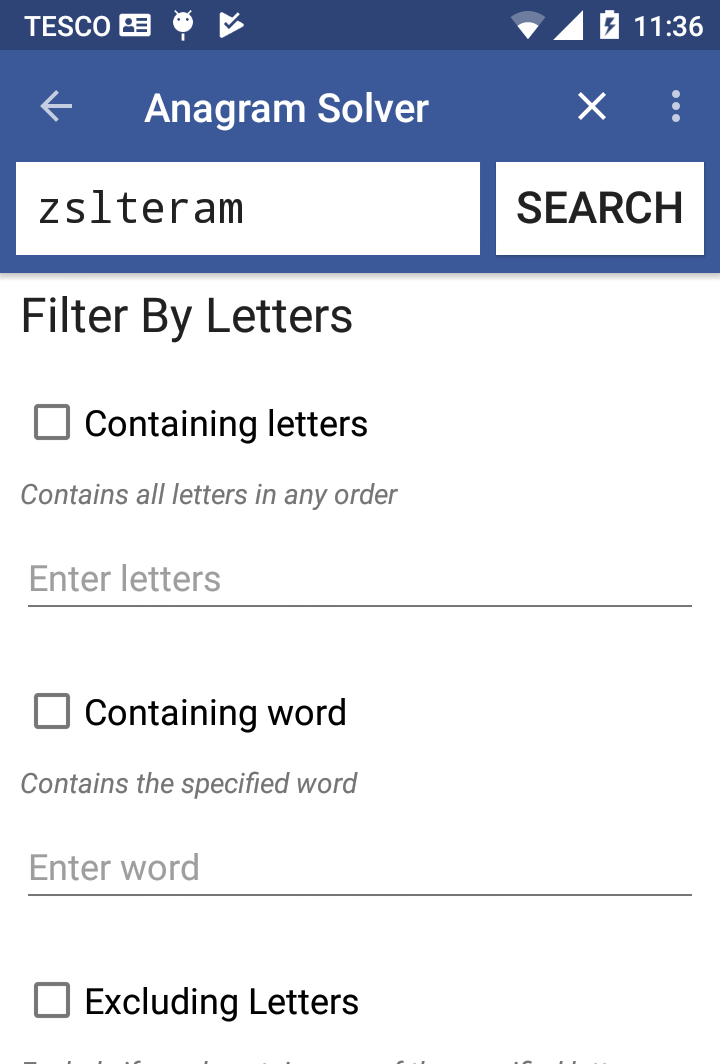Screen dimensions: 720x1064
Task: Tap the TESCO carrier label
Action: (x=62, y=25)
